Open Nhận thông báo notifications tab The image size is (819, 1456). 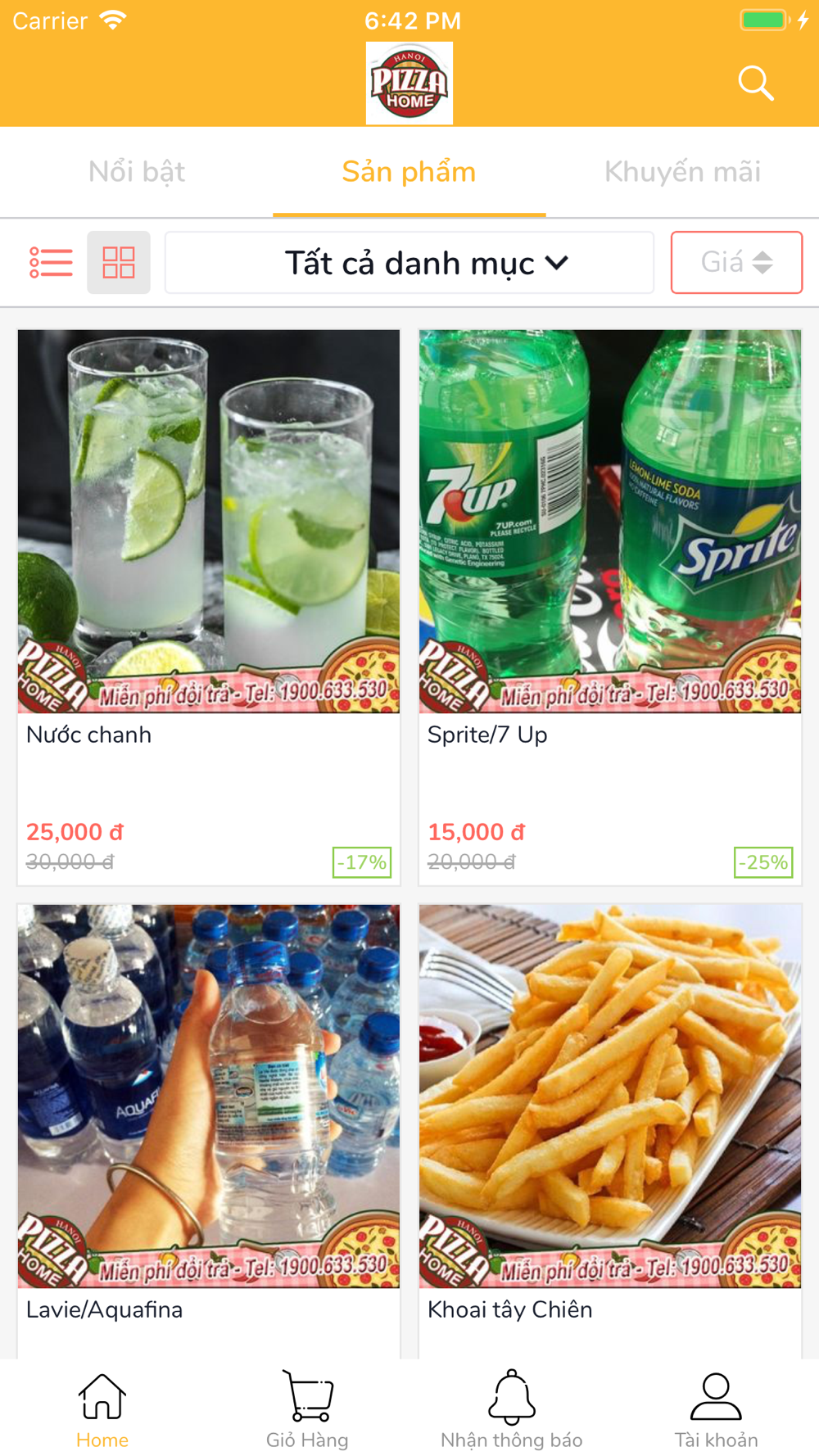(x=512, y=1410)
